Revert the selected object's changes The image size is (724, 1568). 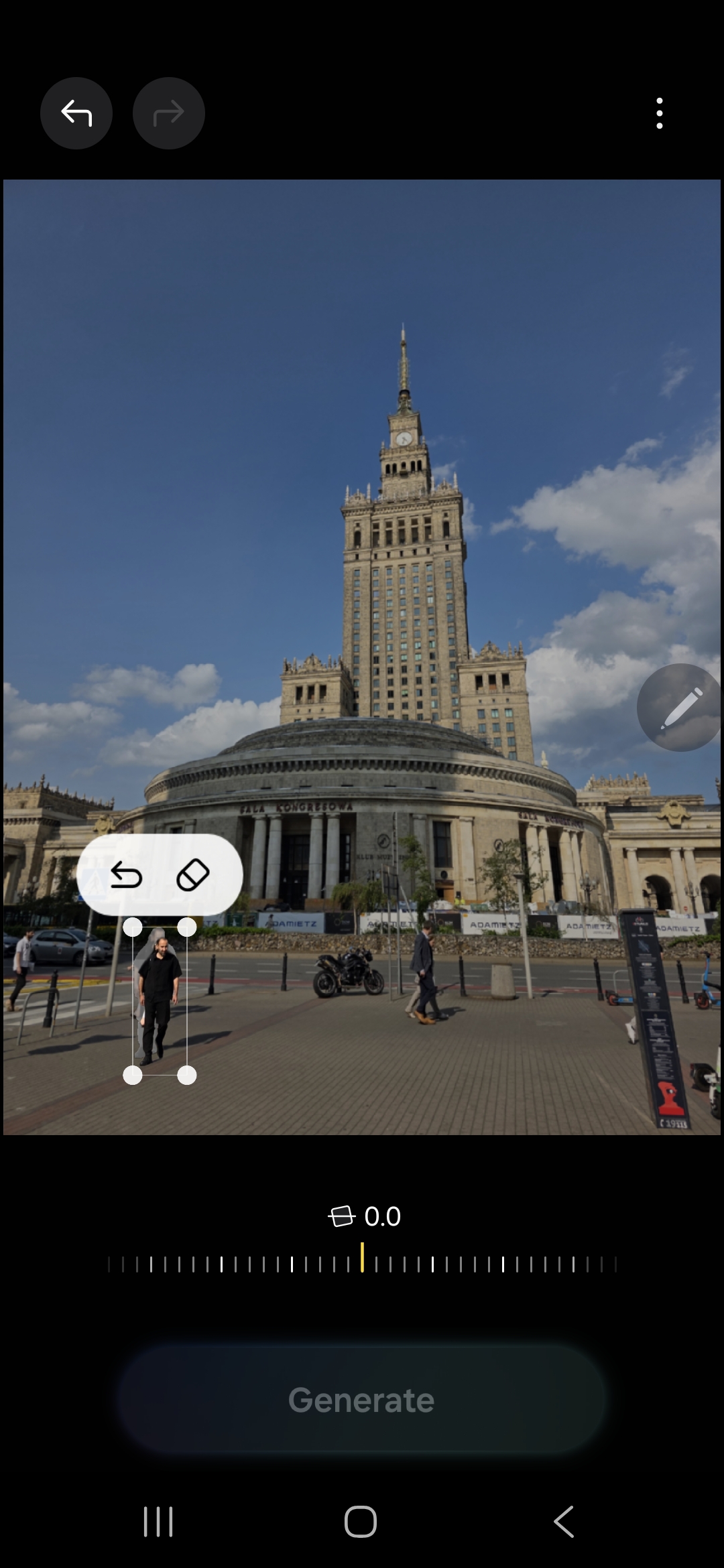[126, 875]
